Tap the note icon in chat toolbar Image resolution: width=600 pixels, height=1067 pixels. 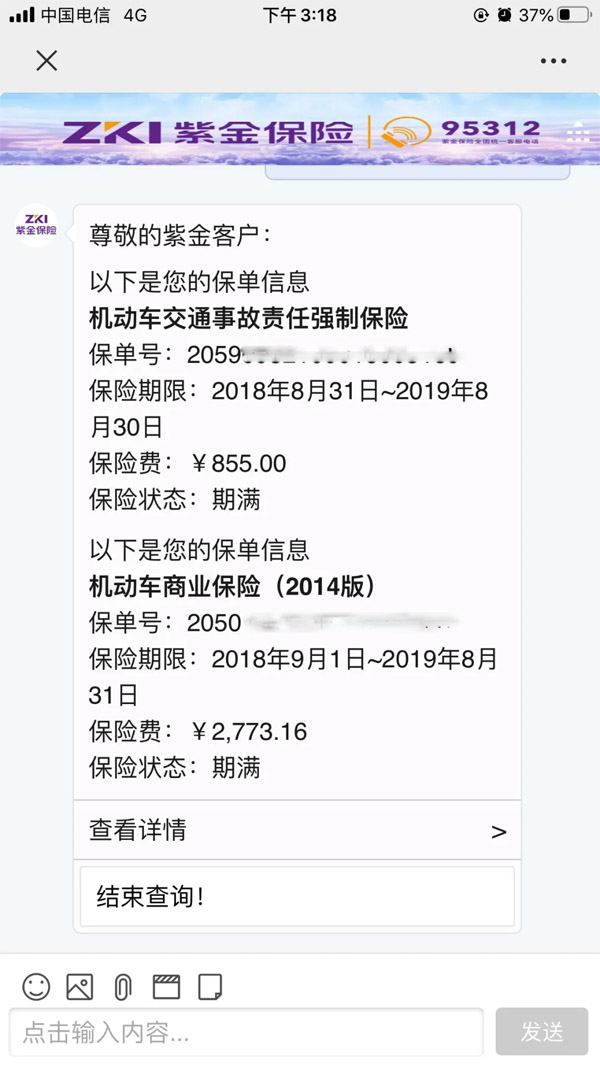point(210,987)
